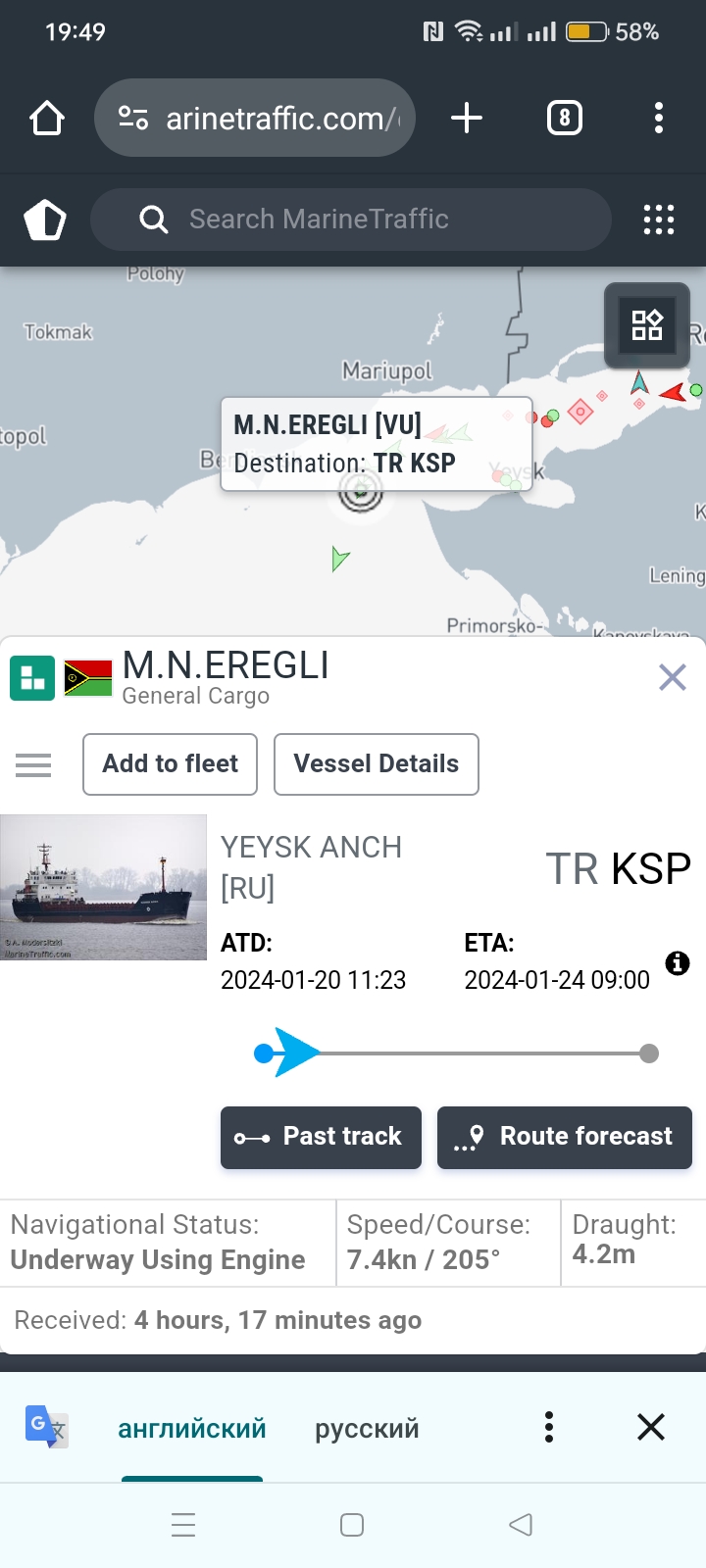Open the map layers widget button

point(647,324)
